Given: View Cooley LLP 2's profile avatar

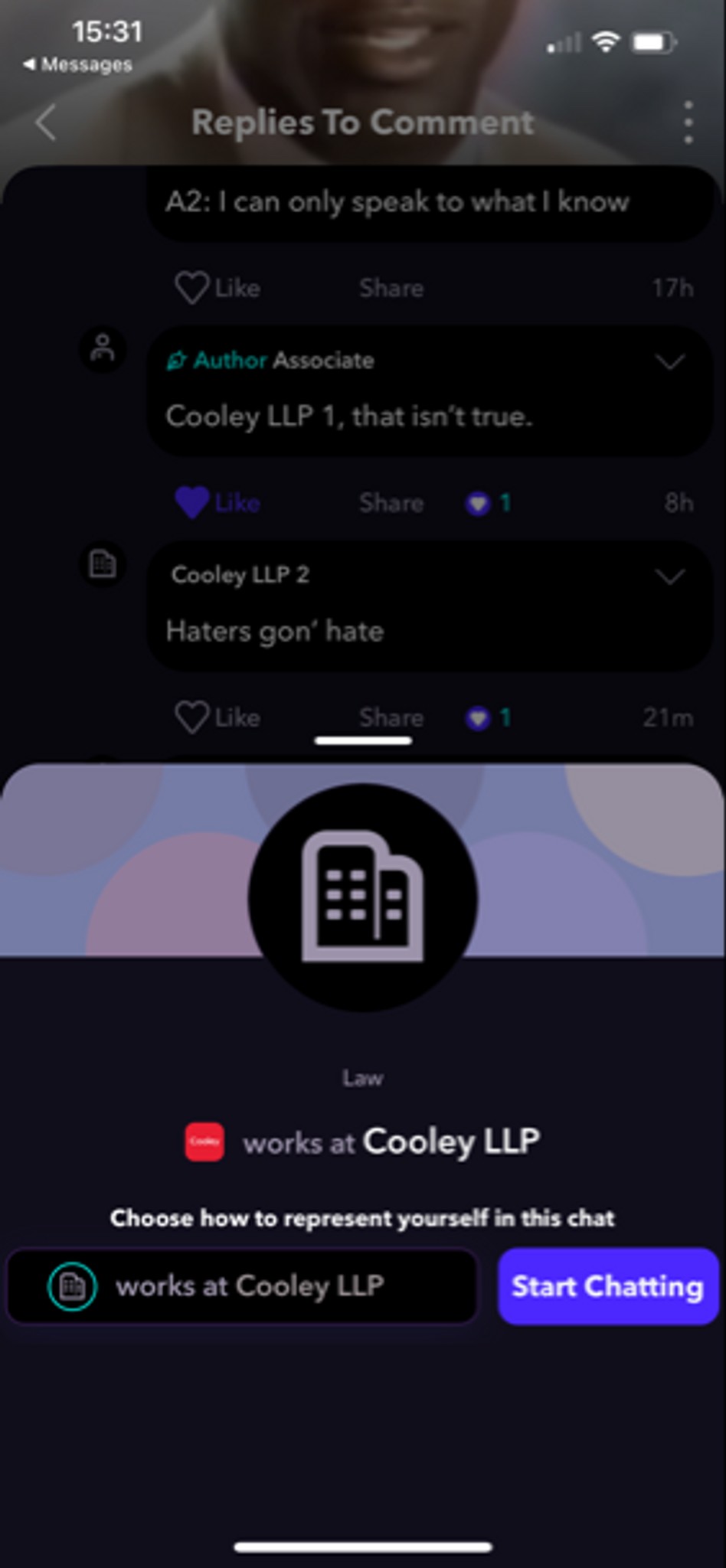Looking at the screenshot, I should [103, 565].
